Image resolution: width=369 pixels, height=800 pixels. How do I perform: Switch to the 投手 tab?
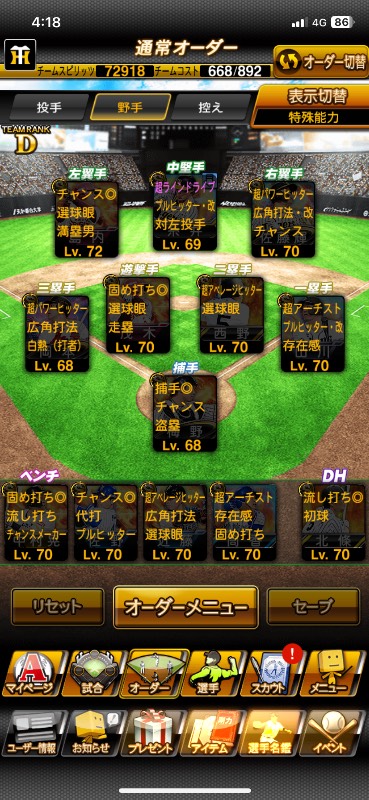pyautogui.click(x=49, y=108)
